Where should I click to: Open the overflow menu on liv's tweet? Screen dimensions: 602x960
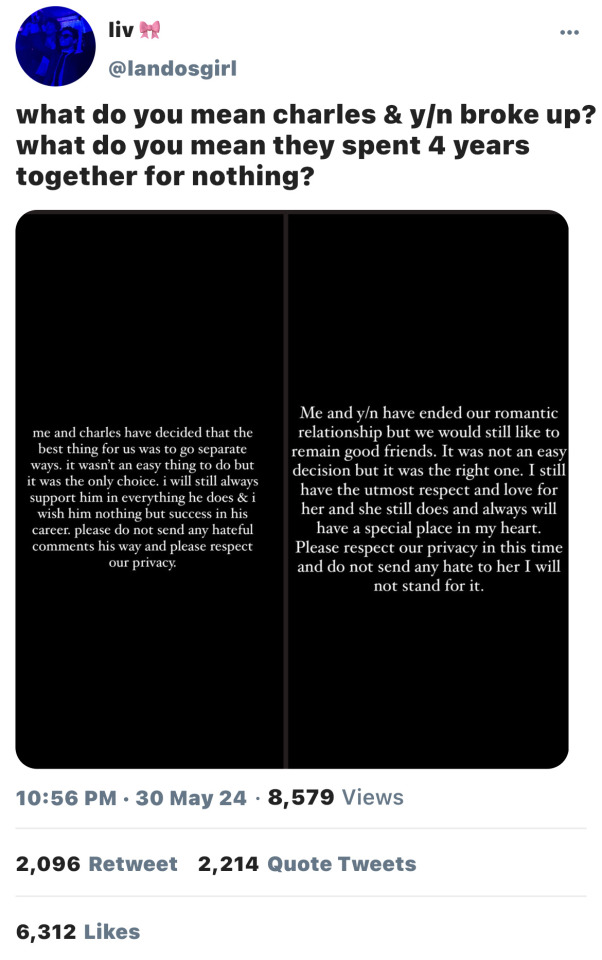(x=569, y=32)
